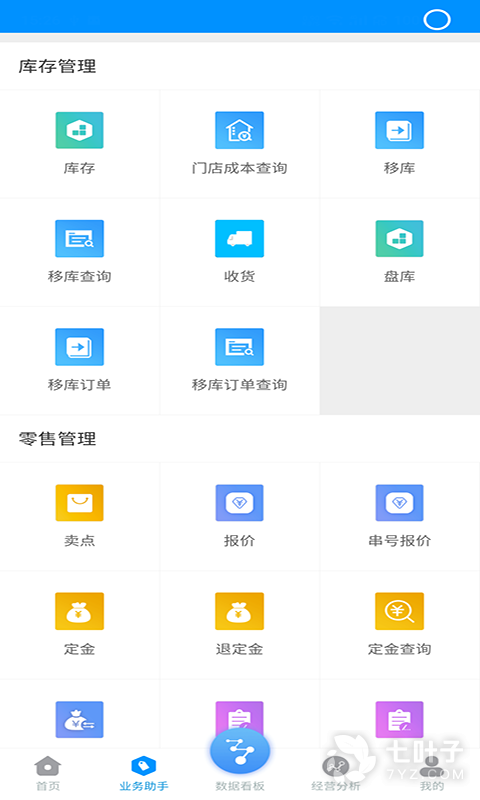Image resolution: width=480 pixels, height=800 pixels.
Task: Select the 移库 option
Action: tap(399, 144)
